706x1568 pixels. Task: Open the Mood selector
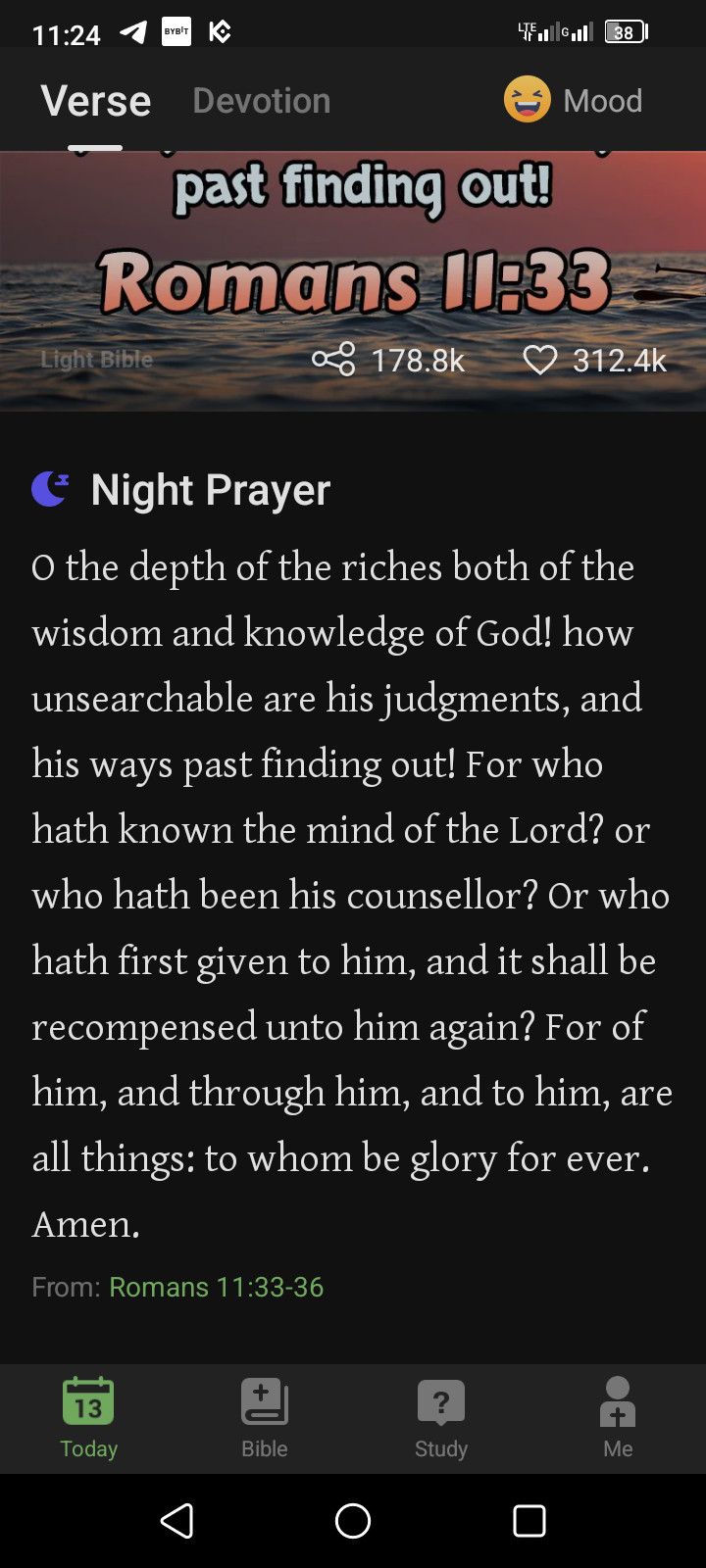574,100
